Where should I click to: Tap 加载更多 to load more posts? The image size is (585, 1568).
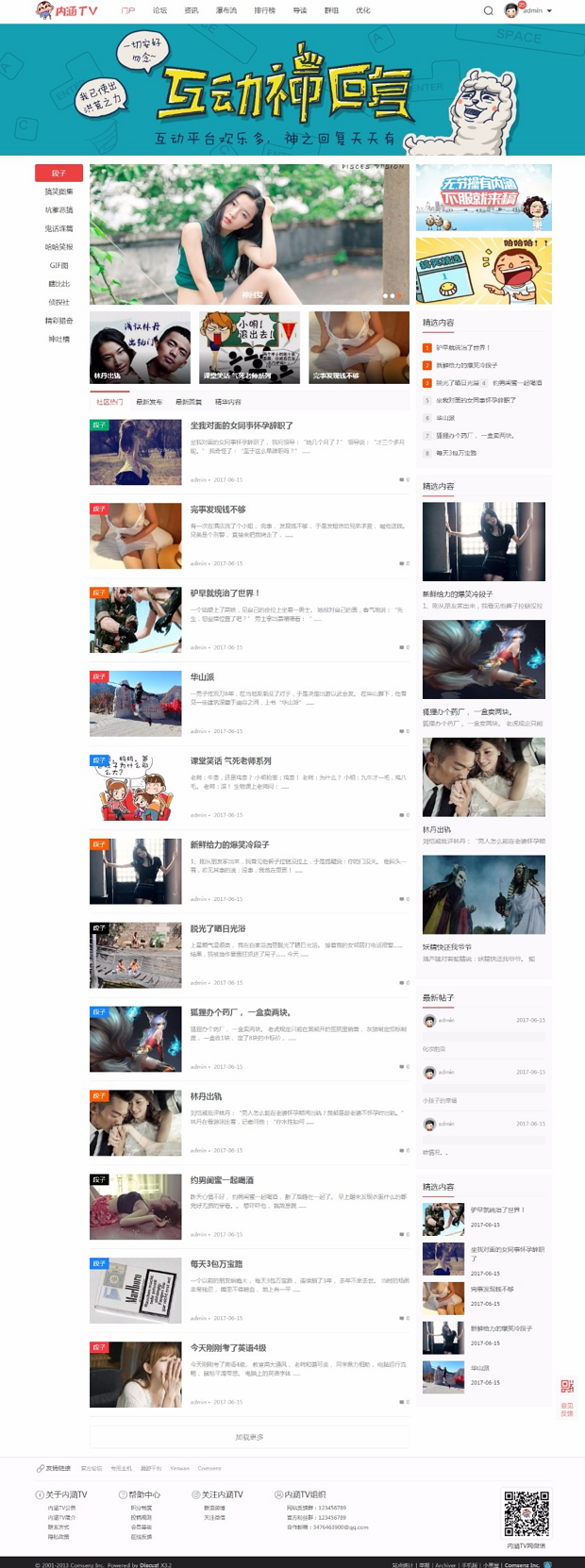coord(249,1437)
